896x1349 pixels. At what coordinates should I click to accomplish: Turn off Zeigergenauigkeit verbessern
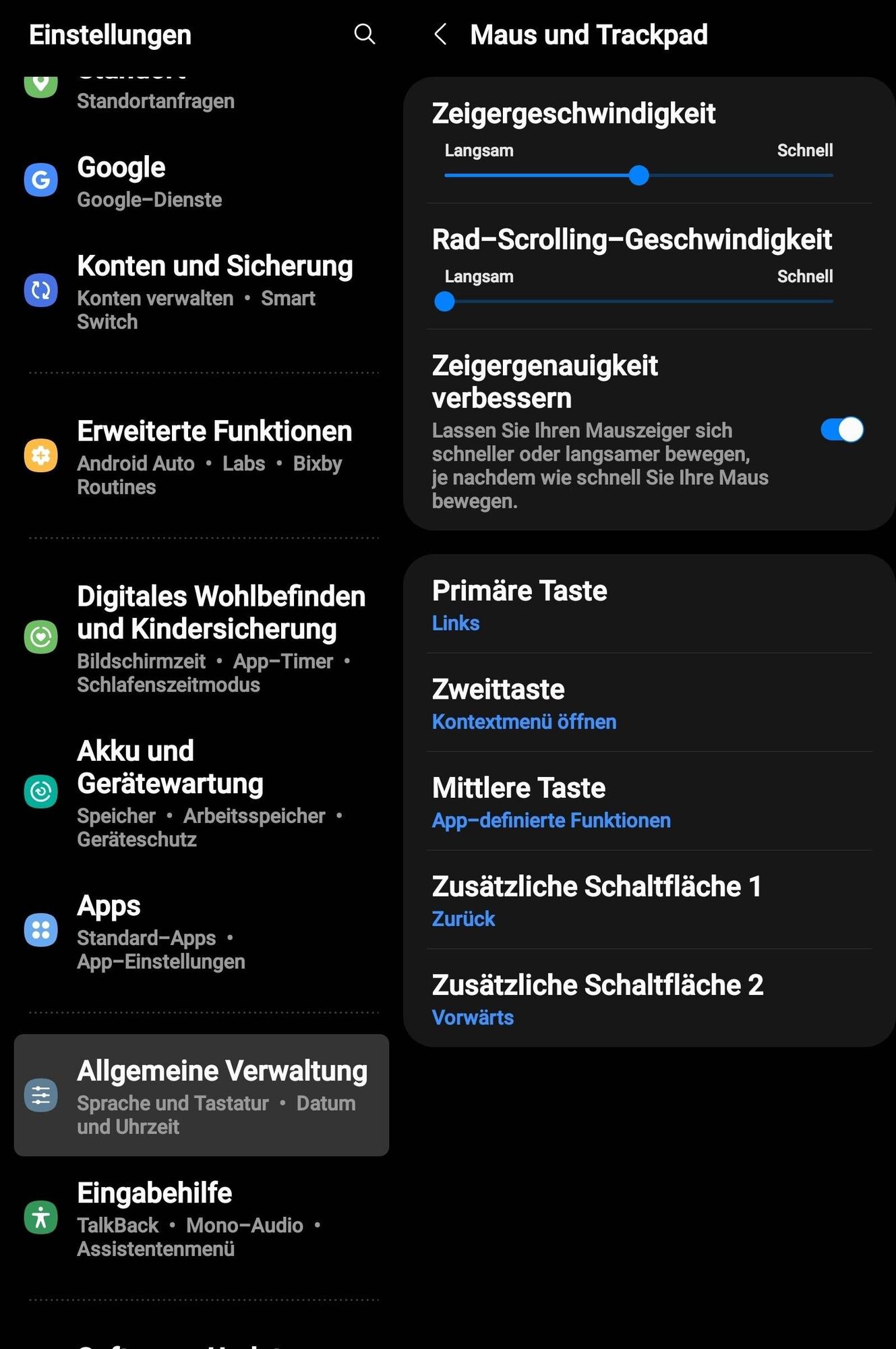point(841,430)
